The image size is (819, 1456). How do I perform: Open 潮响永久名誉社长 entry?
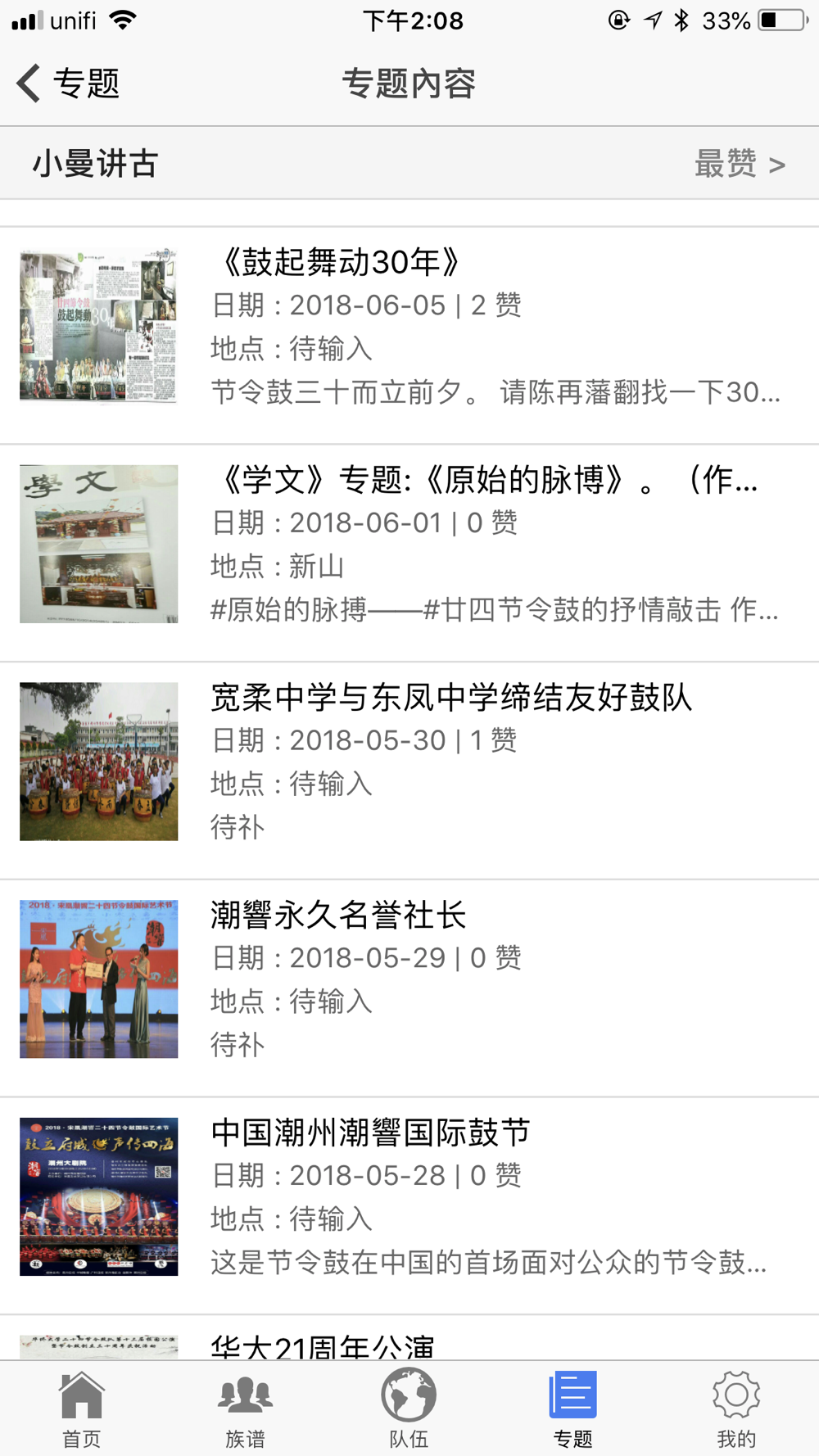point(409,988)
